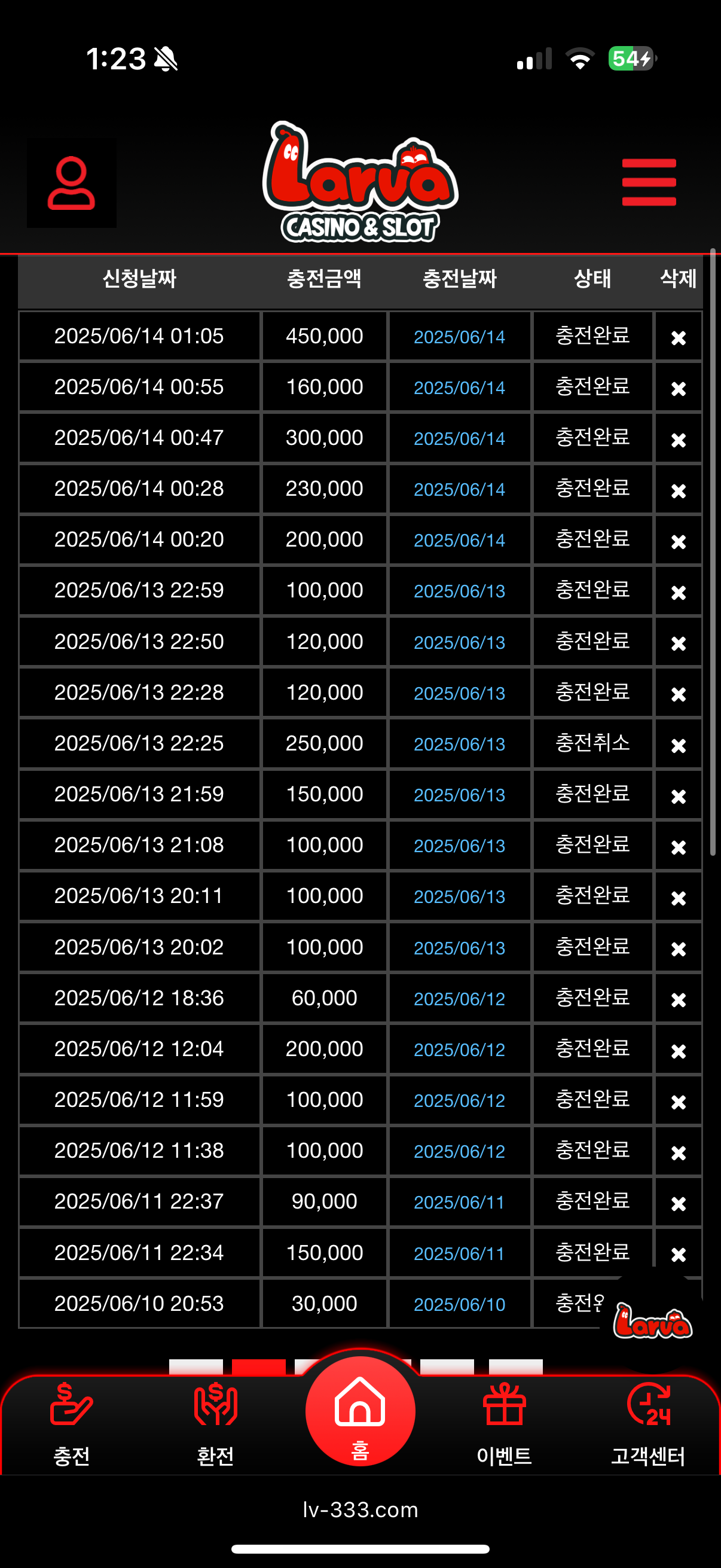This screenshot has height=1568, width=721.
Task: Delete the cancelled 2025/06/13 22:25 entry
Action: click(679, 745)
